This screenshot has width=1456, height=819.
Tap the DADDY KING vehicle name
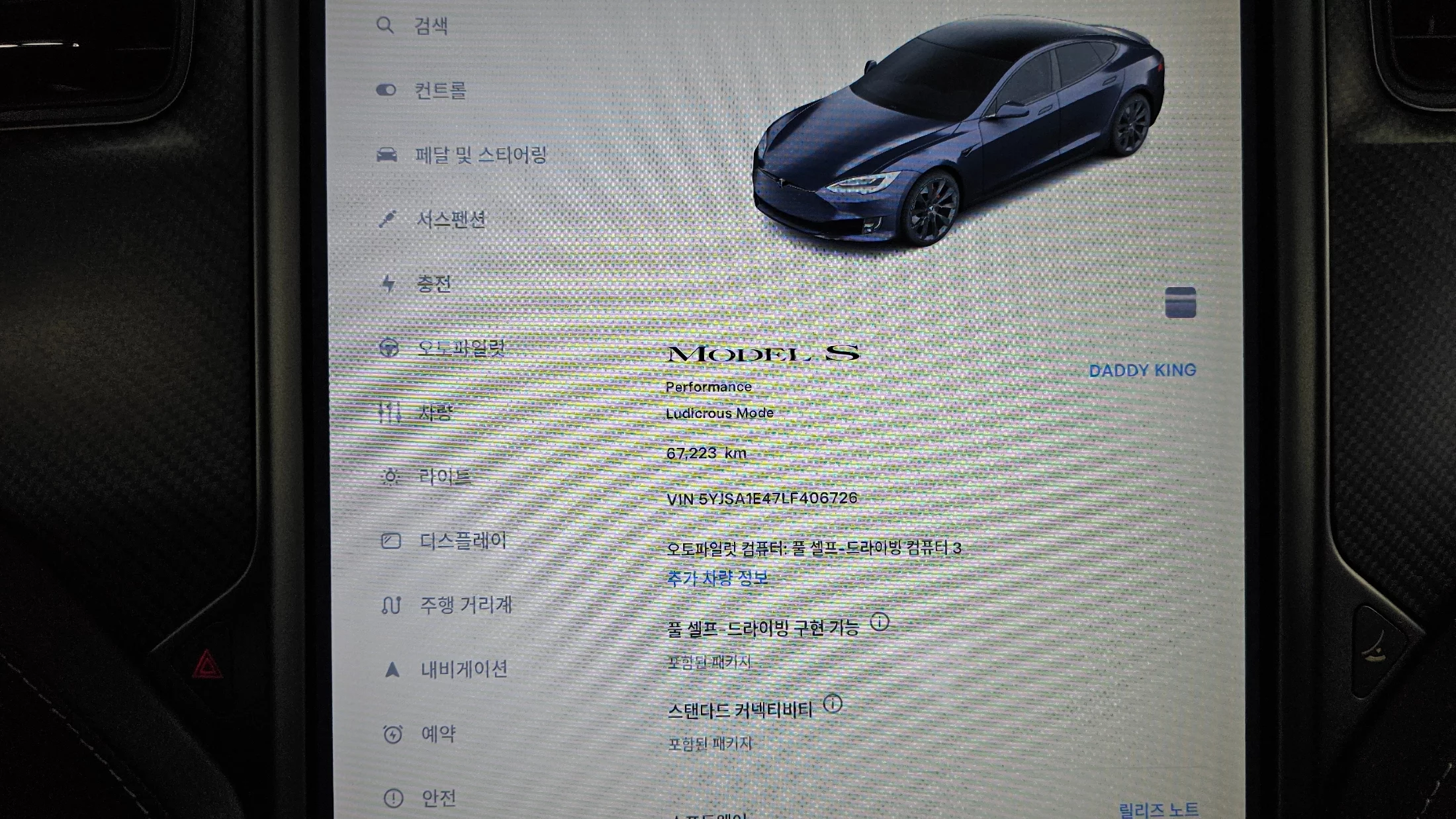click(1142, 370)
